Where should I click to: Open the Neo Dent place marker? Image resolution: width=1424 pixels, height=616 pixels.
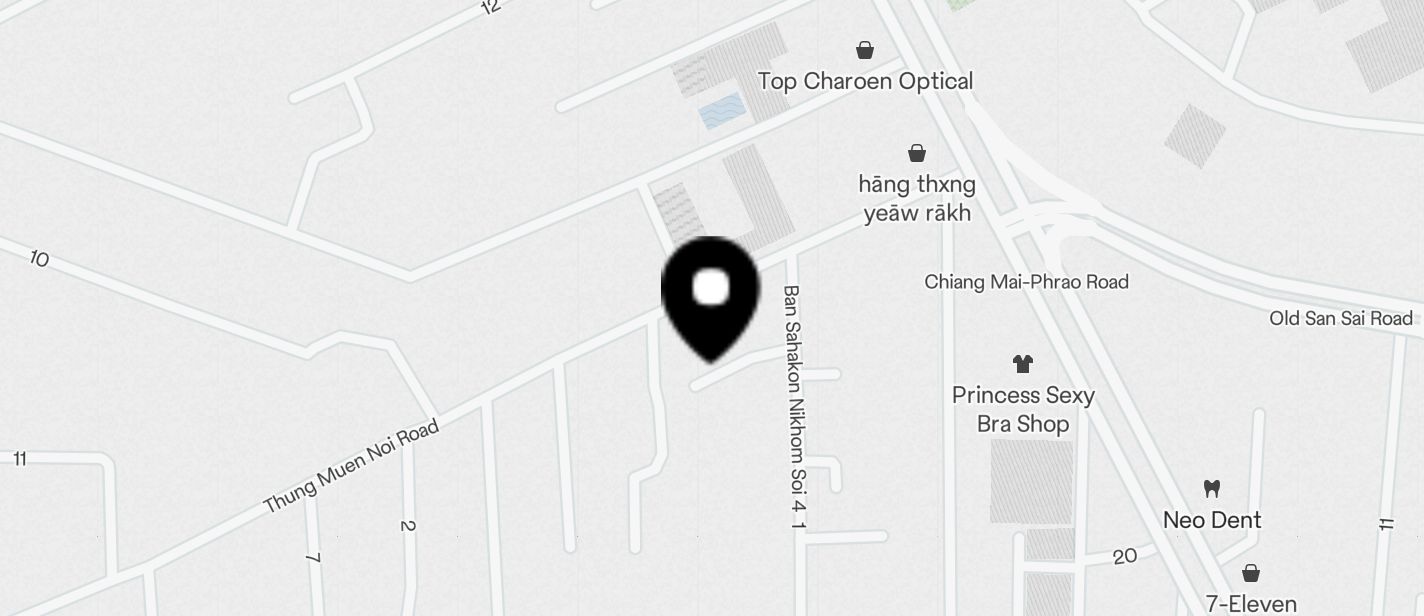pos(1212,489)
